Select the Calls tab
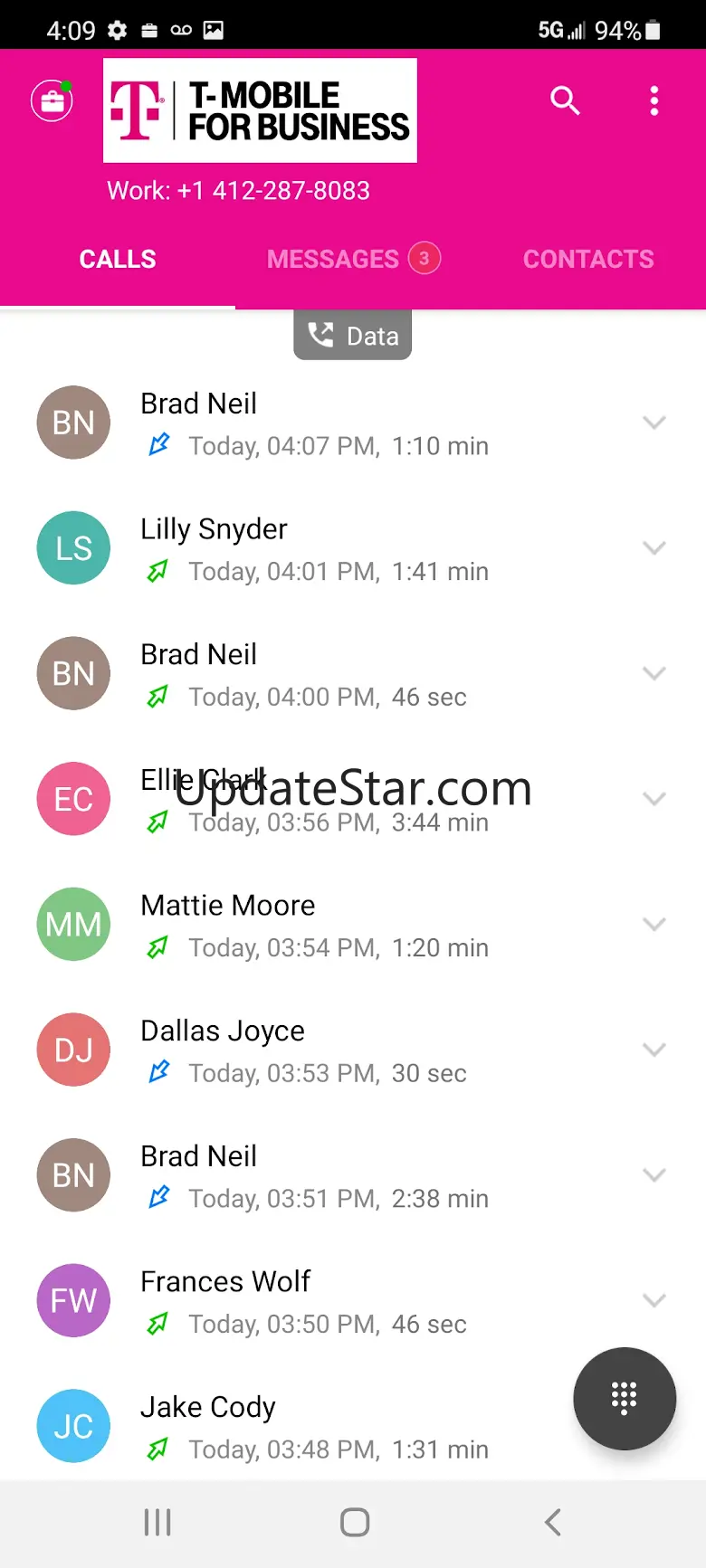The width and height of the screenshot is (706, 1568). pyautogui.click(x=118, y=259)
